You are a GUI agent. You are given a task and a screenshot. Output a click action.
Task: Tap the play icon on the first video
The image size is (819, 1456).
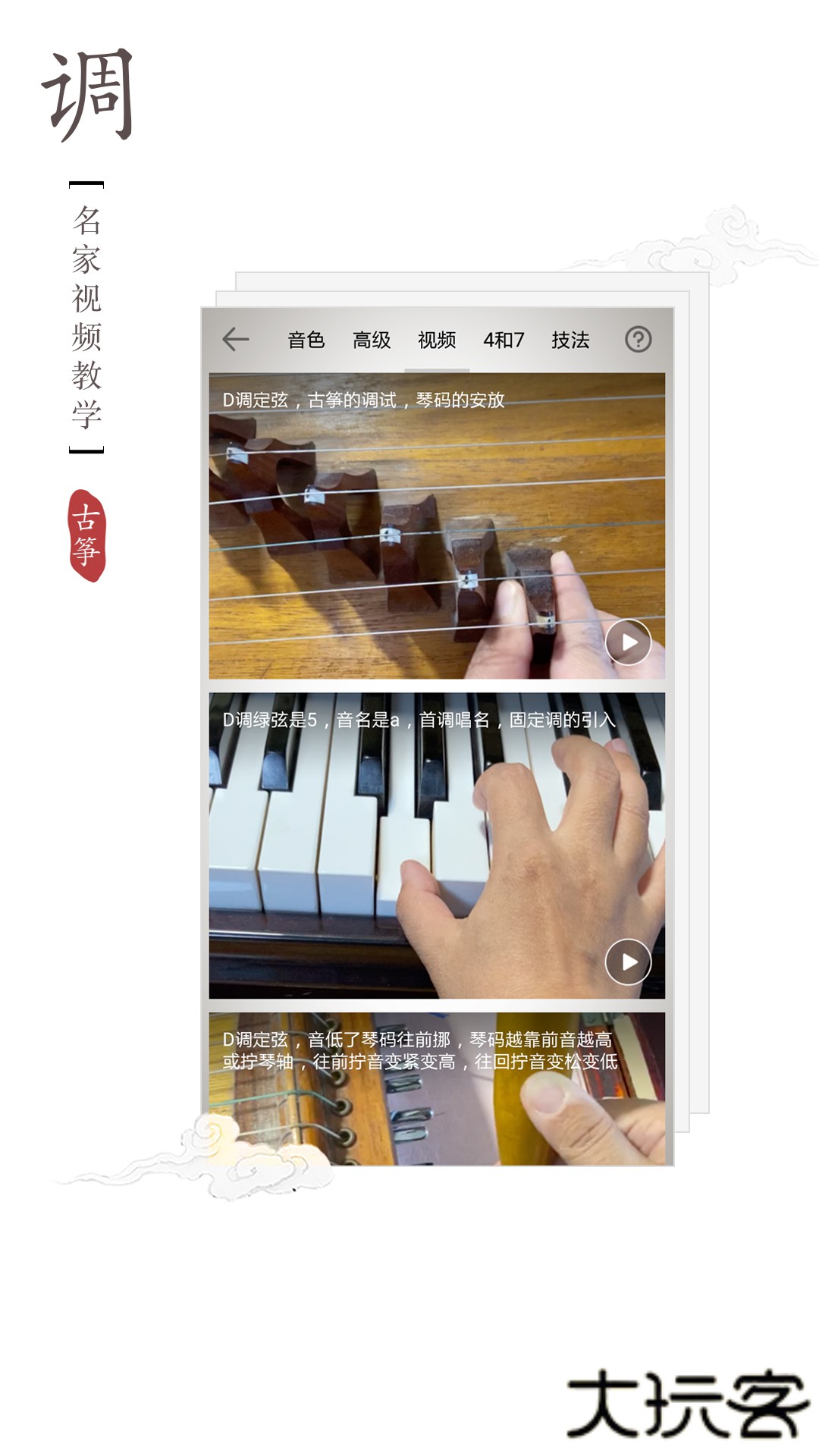tap(626, 642)
